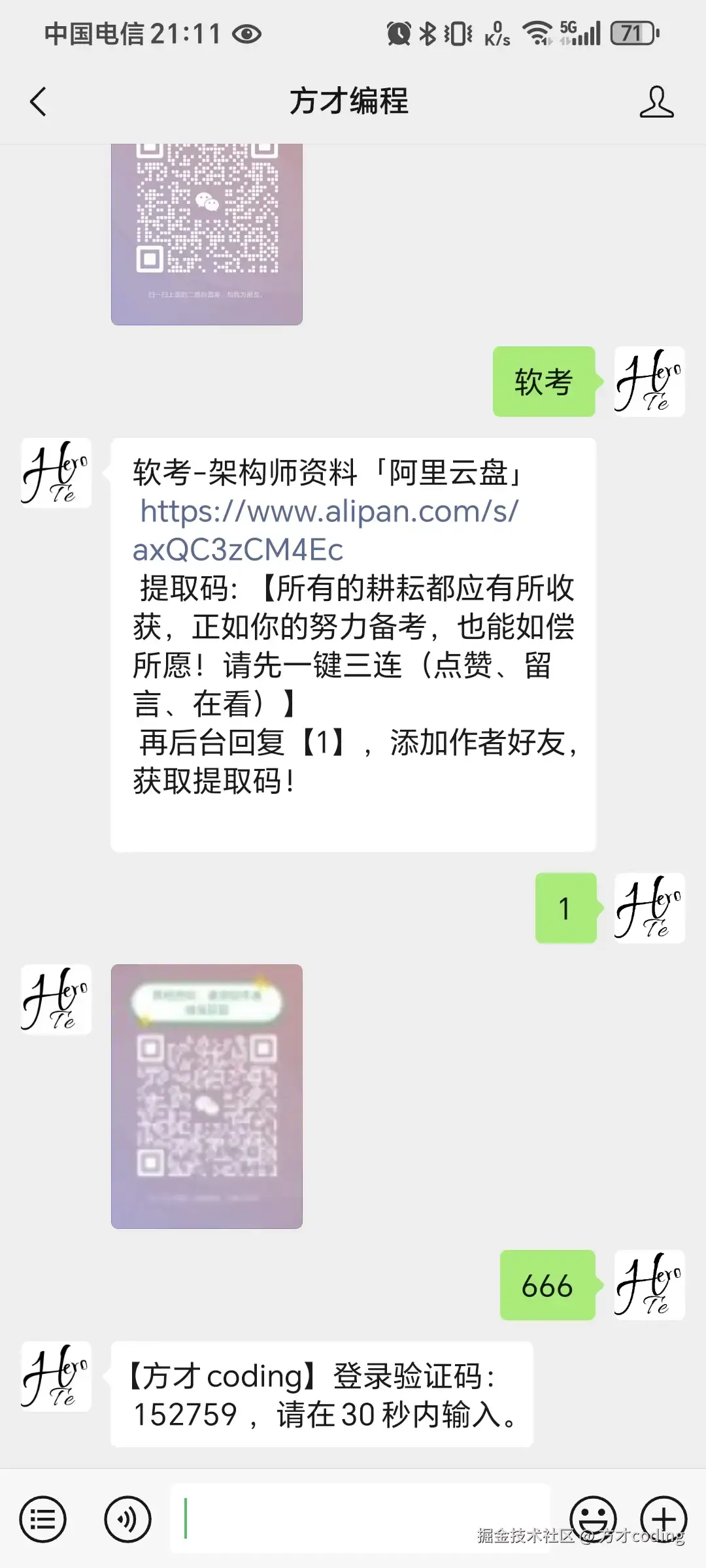Image resolution: width=706 pixels, height=1568 pixels.
Task: Switch to the service menu list icon
Action: click(x=42, y=1519)
